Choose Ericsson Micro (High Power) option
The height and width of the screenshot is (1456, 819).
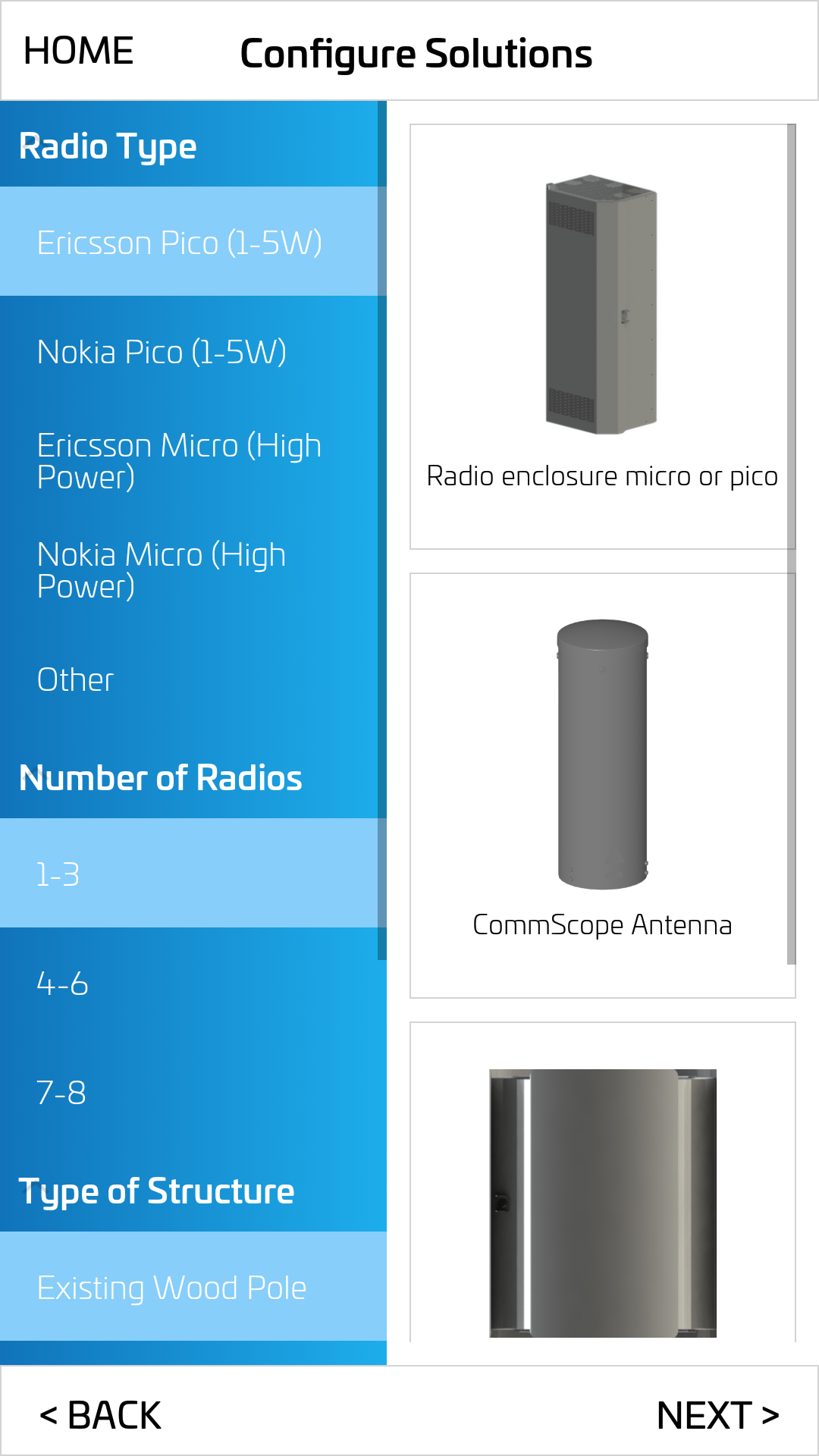point(179,461)
